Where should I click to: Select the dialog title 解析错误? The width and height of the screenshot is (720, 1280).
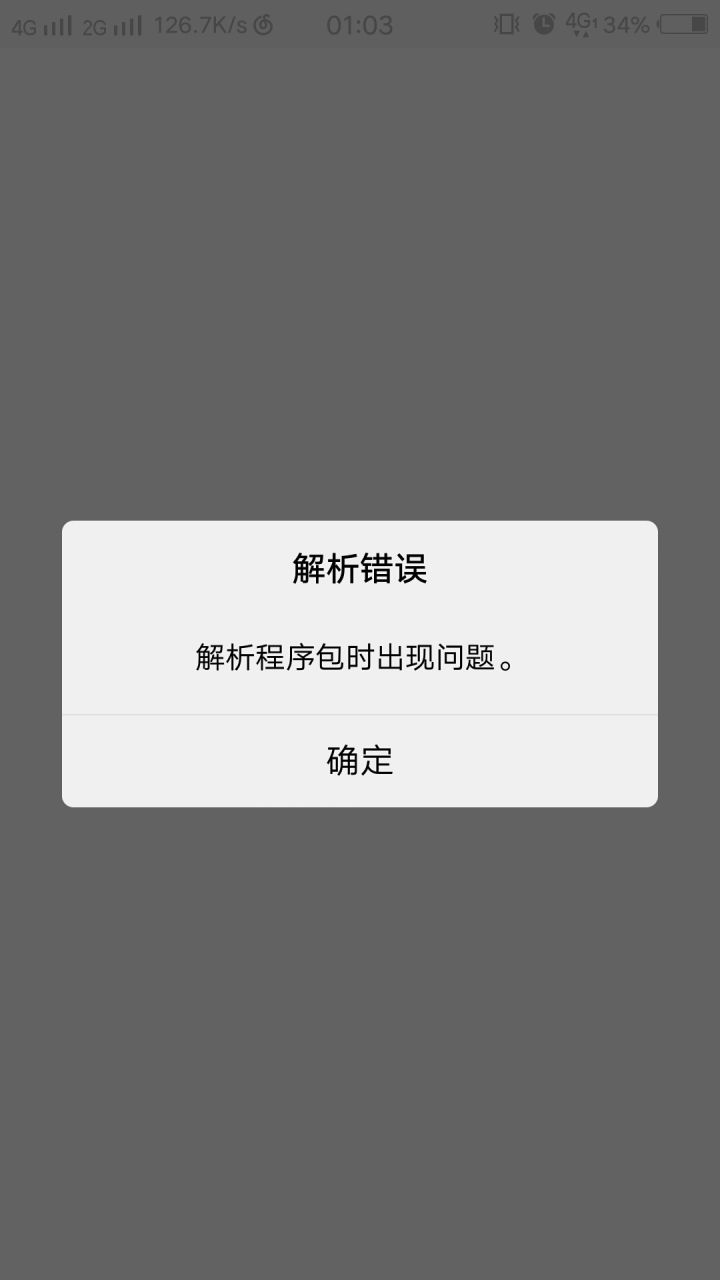pyautogui.click(x=360, y=566)
